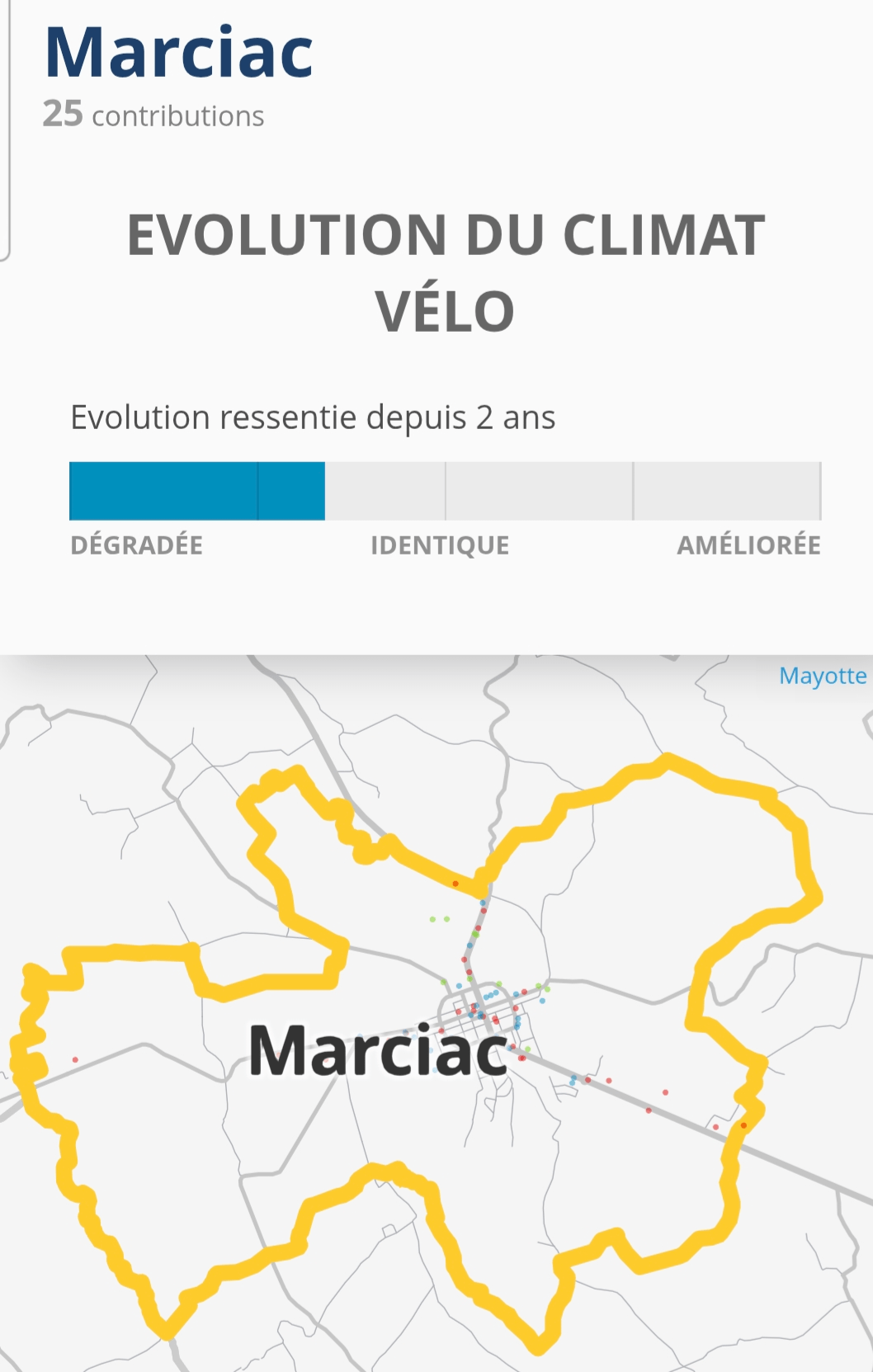The height and width of the screenshot is (1372, 873).
Task: Open the Mayotte map link
Action: click(822, 676)
